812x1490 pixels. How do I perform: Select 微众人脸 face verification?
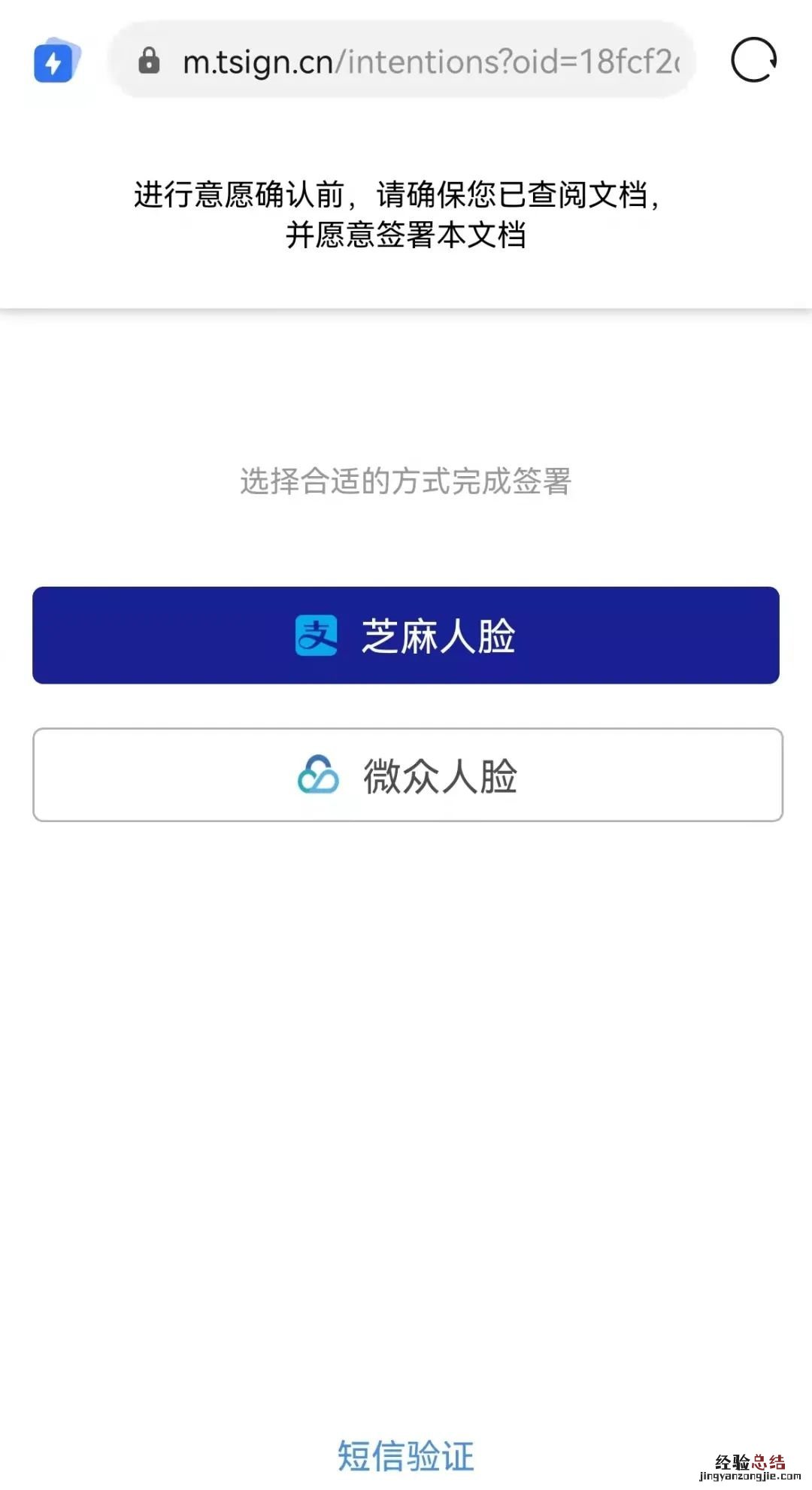pyautogui.click(x=408, y=775)
